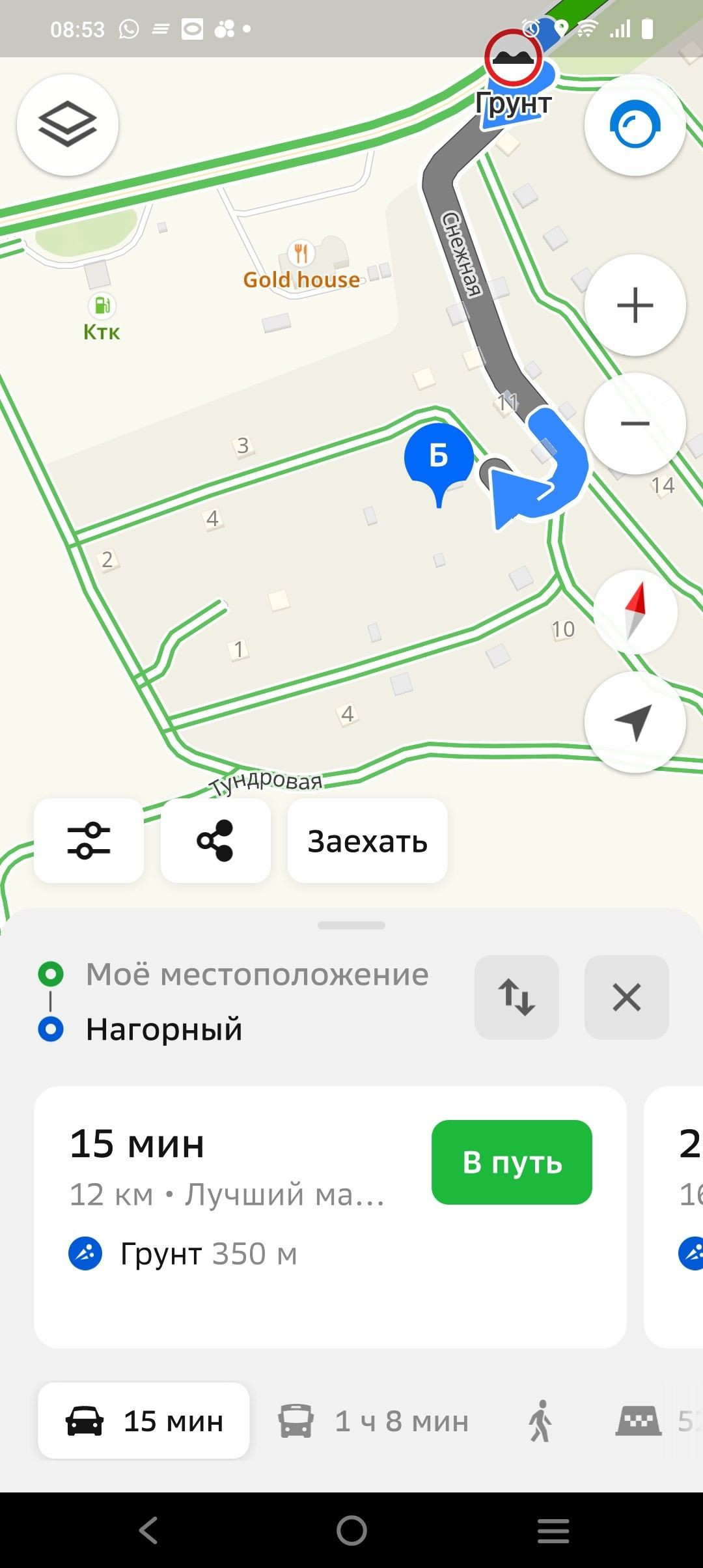Edit the Моё местоположение start point

pos(257,975)
